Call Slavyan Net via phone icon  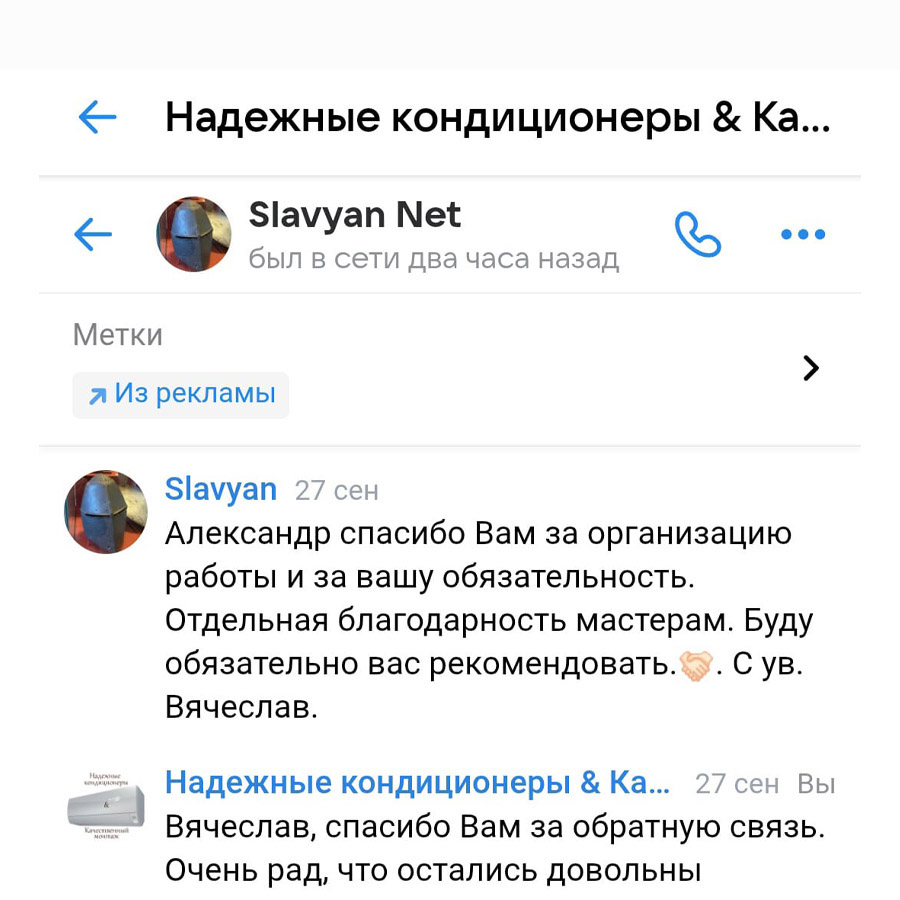coord(697,235)
